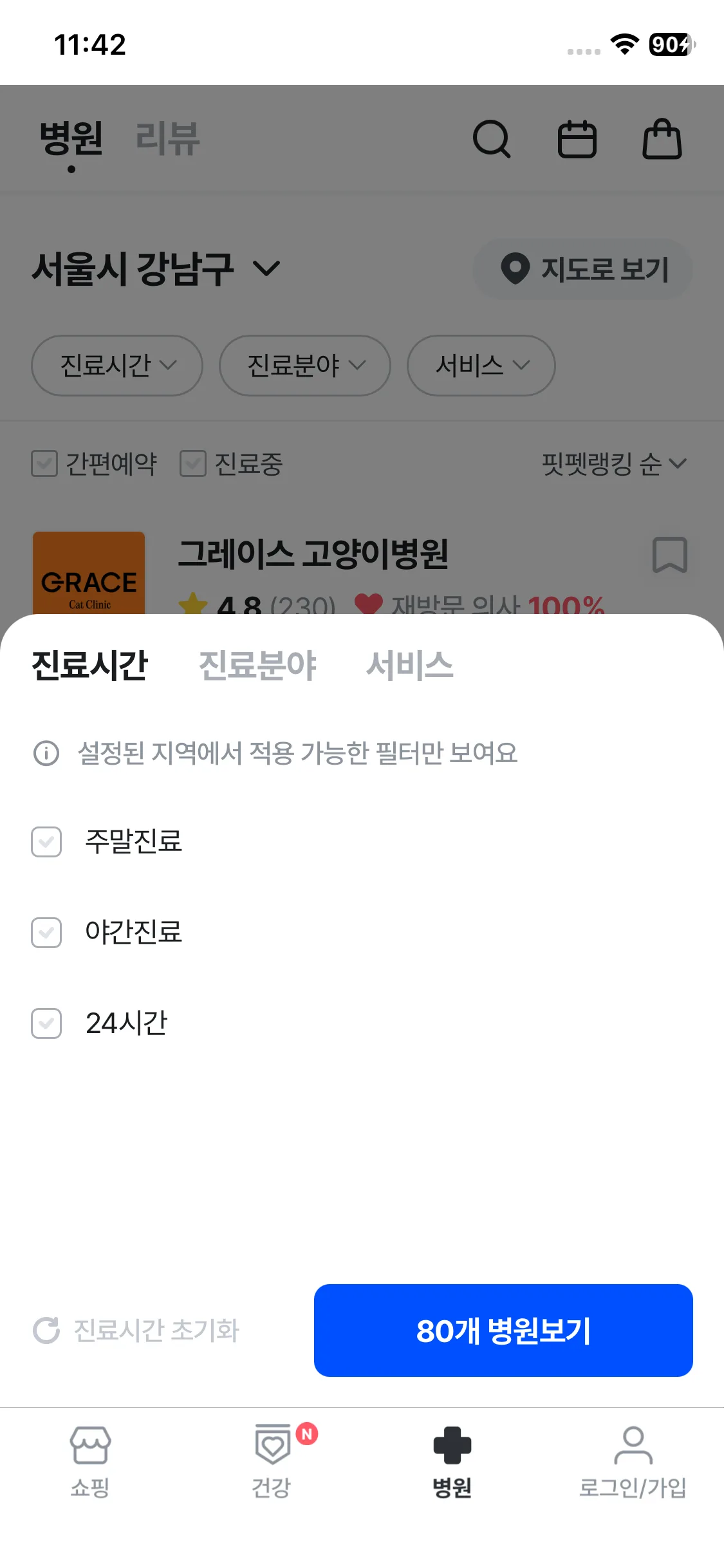
Task: Switch to the 서비스 tab in filter sheet
Action: pos(410,667)
